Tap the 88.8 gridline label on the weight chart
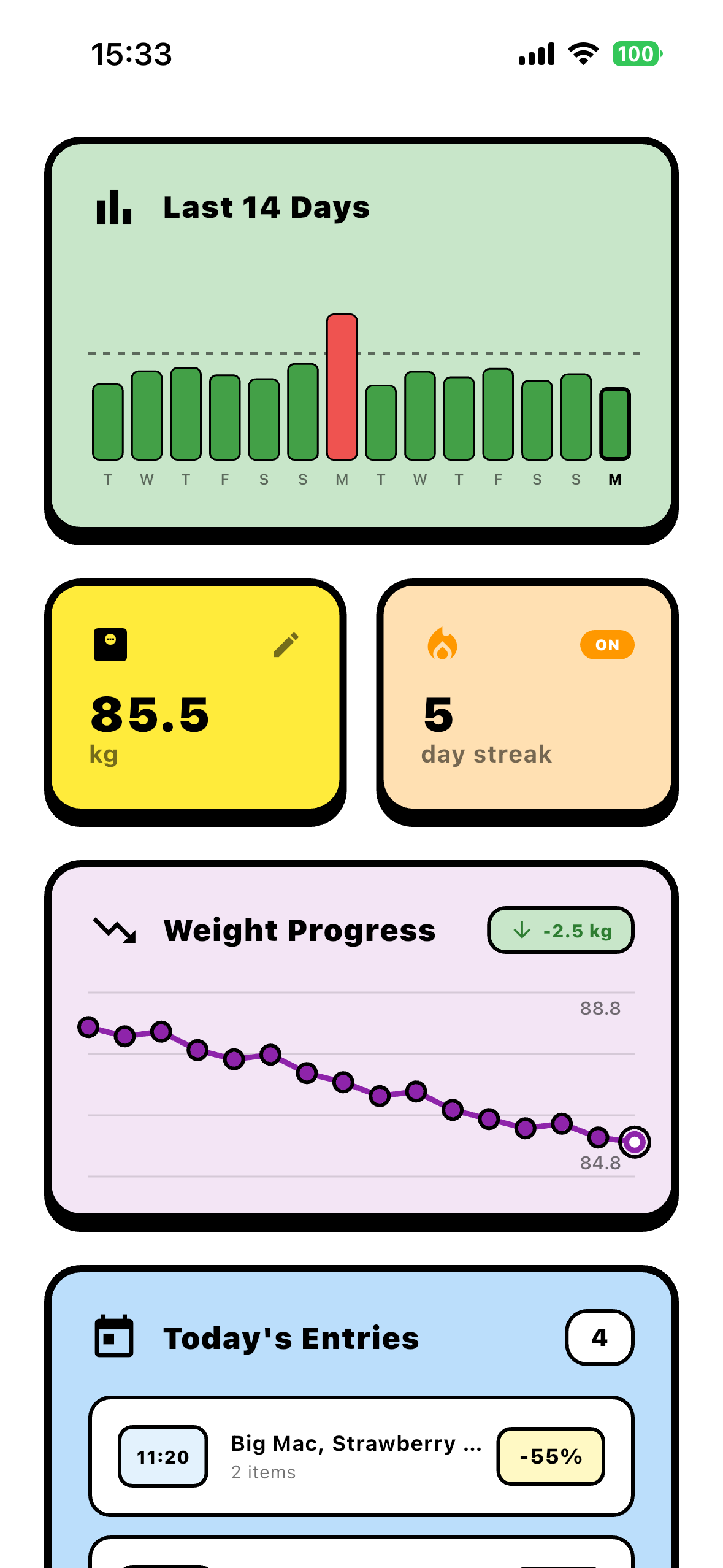The height and width of the screenshot is (1568, 723). pyautogui.click(x=599, y=1008)
